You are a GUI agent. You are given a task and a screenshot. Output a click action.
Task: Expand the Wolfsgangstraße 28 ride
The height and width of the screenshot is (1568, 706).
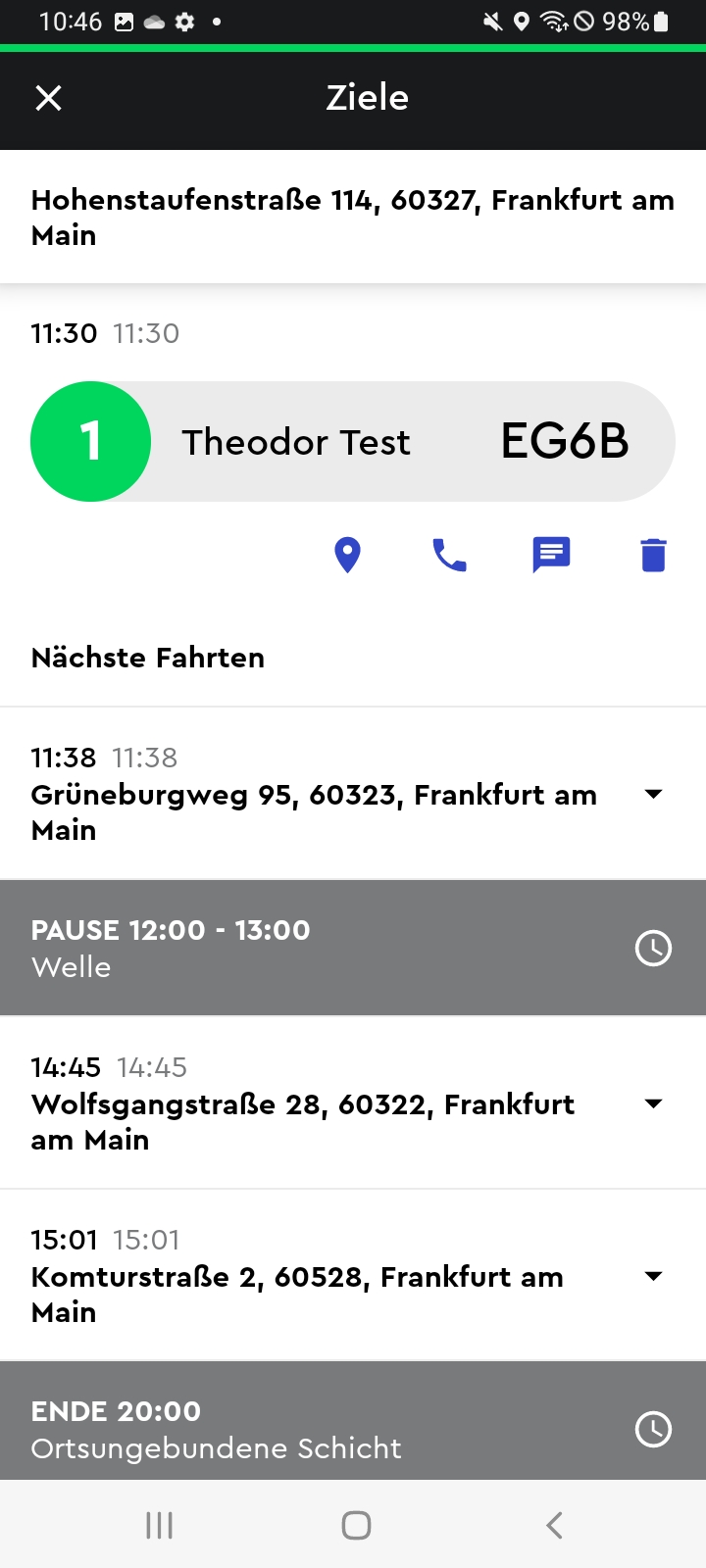pyautogui.click(x=653, y=1103)
